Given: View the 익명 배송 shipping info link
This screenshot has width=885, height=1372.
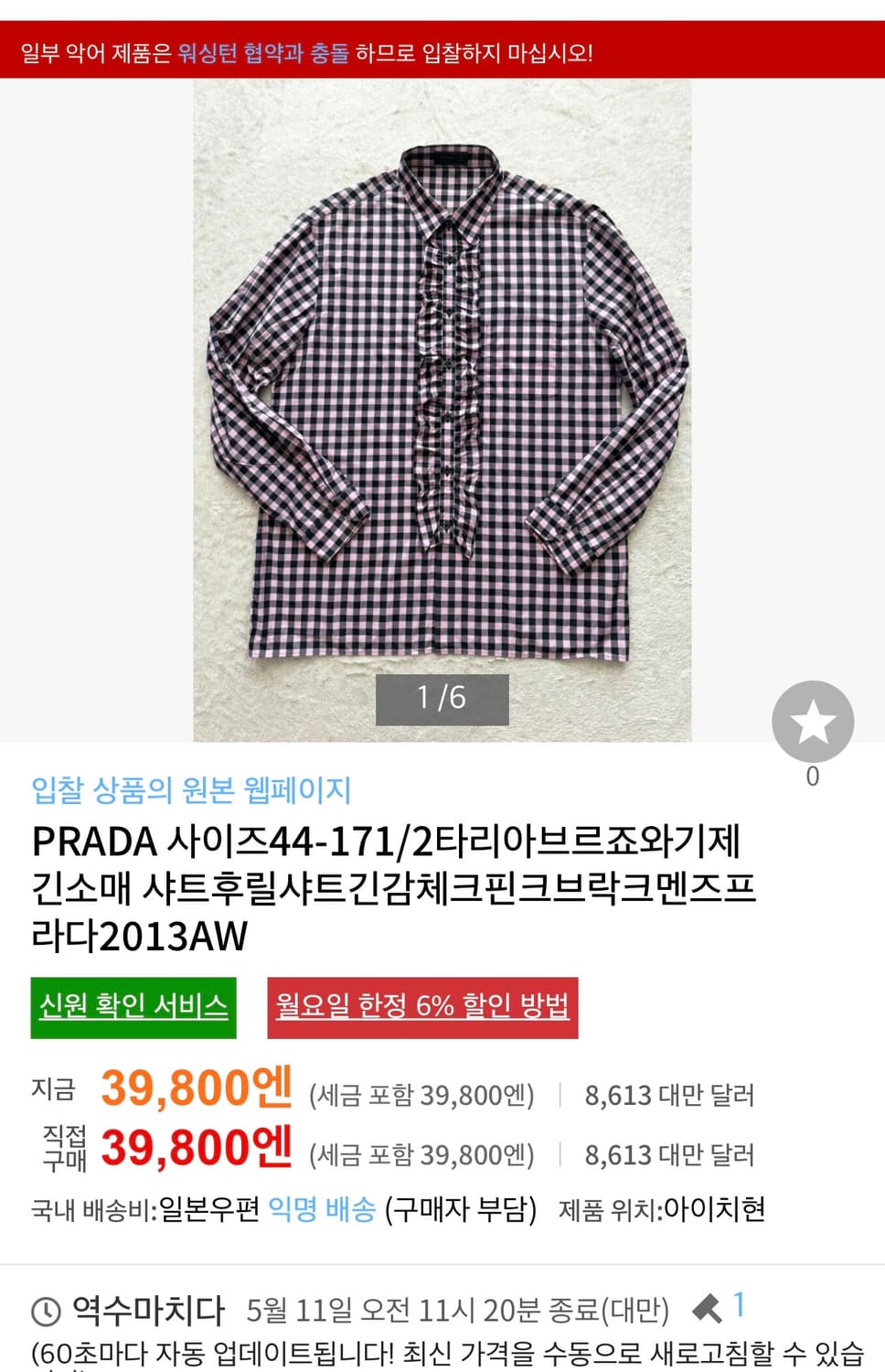Looking at the screenshot, I should (x=322, y=1209).
